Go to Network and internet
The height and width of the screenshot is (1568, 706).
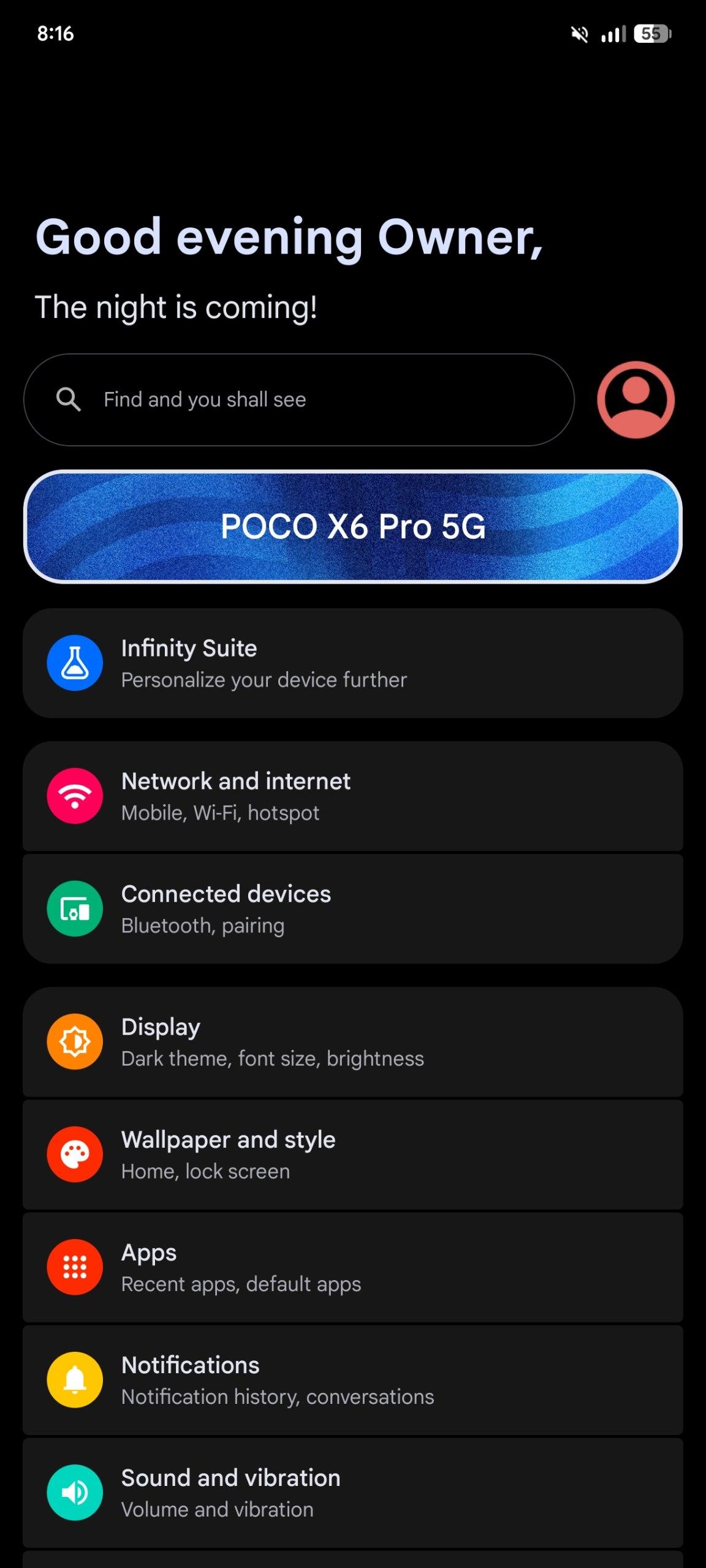click(353, 796)
